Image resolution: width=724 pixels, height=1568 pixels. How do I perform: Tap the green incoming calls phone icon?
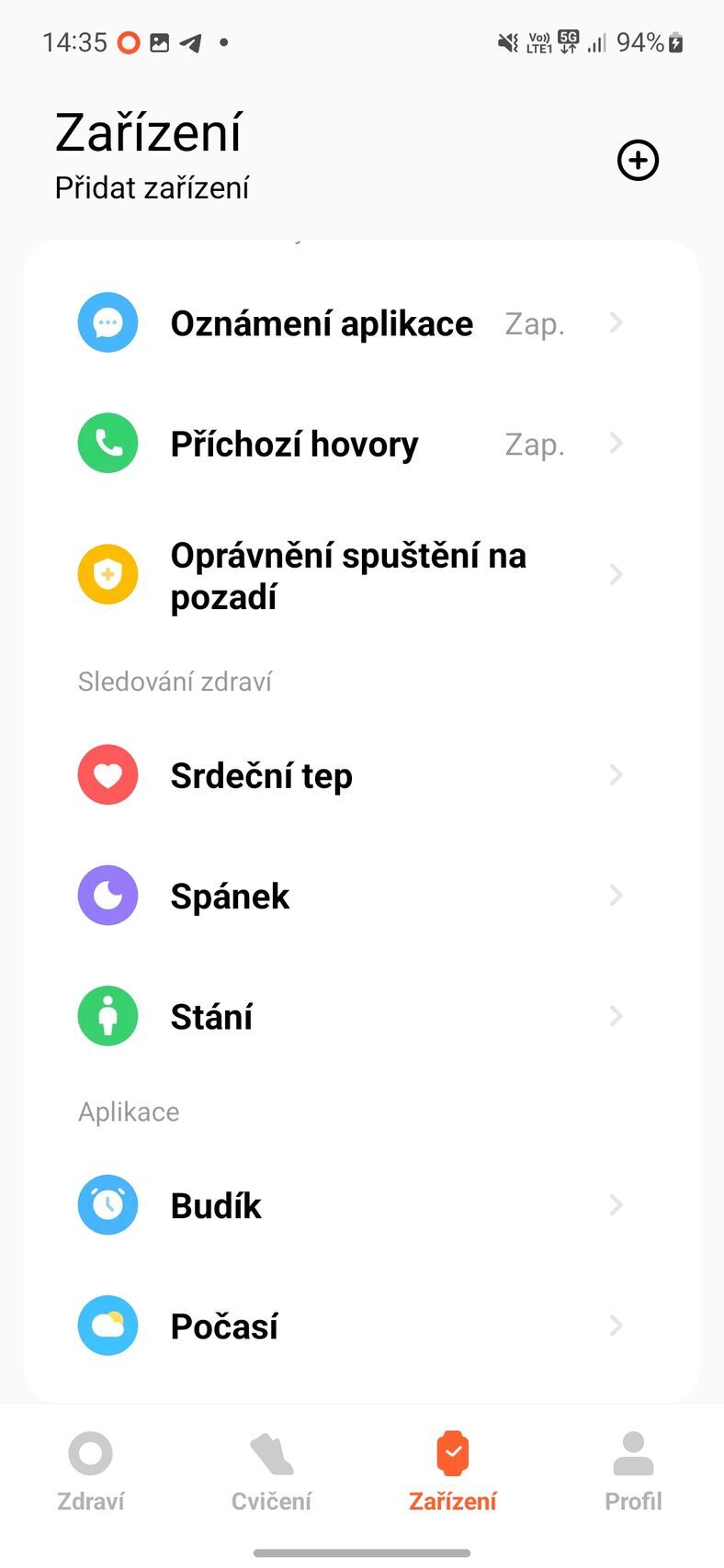pyautogui.click(x=107, y=443)
